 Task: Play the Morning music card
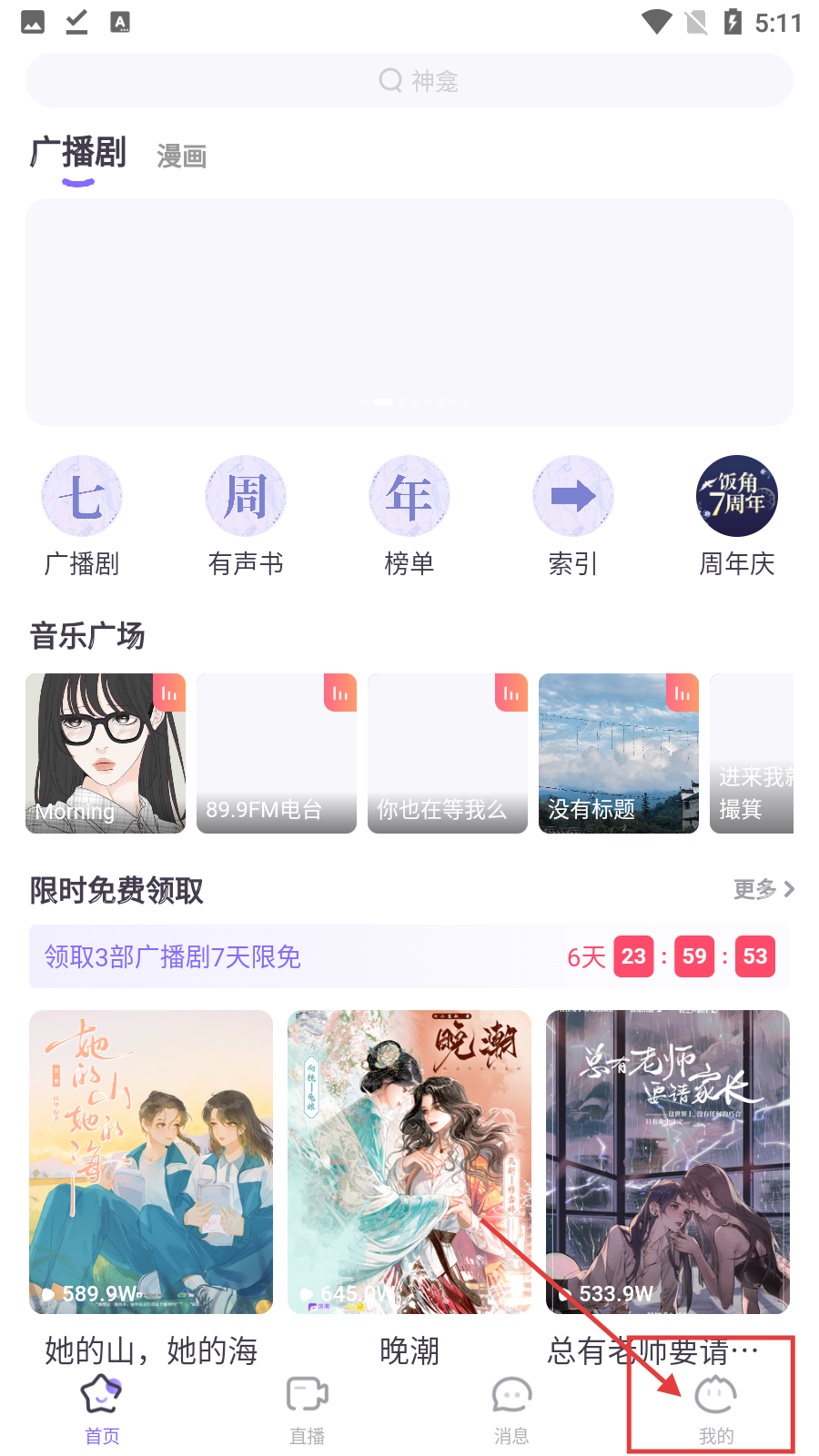[106, 753]
